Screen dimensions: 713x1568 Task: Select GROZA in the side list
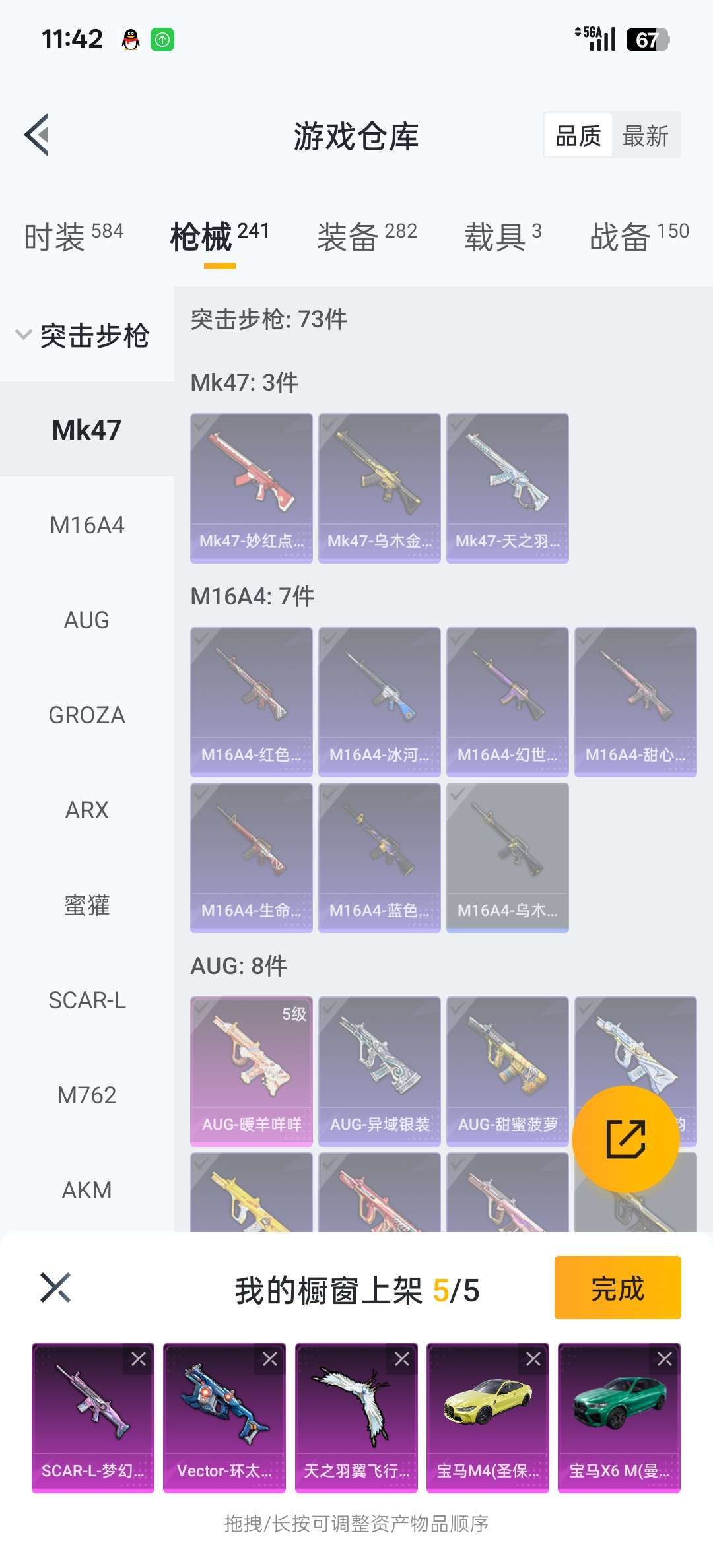click(x=86, y=715)
